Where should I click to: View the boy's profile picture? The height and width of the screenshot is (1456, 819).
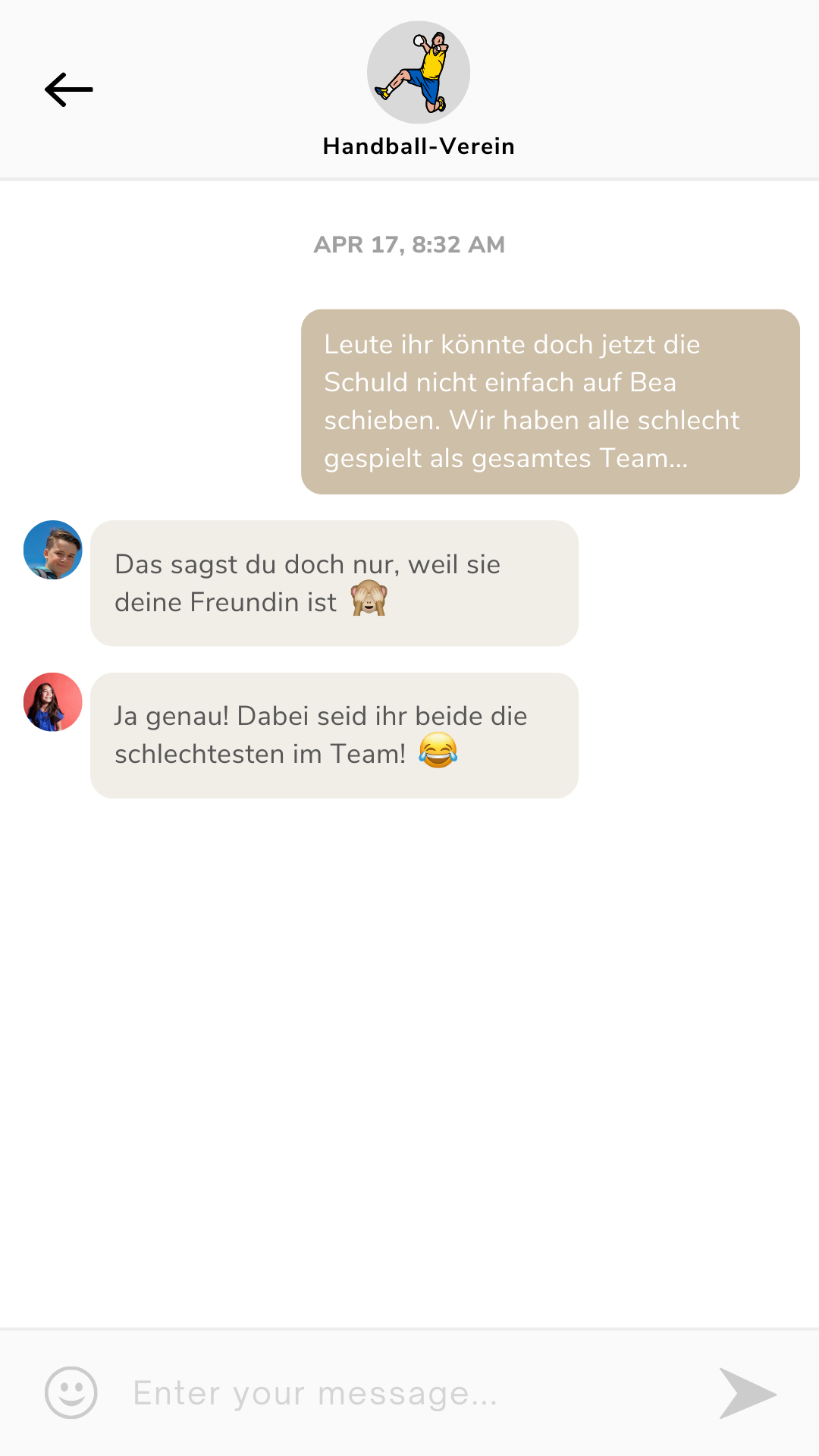[53, 550]
